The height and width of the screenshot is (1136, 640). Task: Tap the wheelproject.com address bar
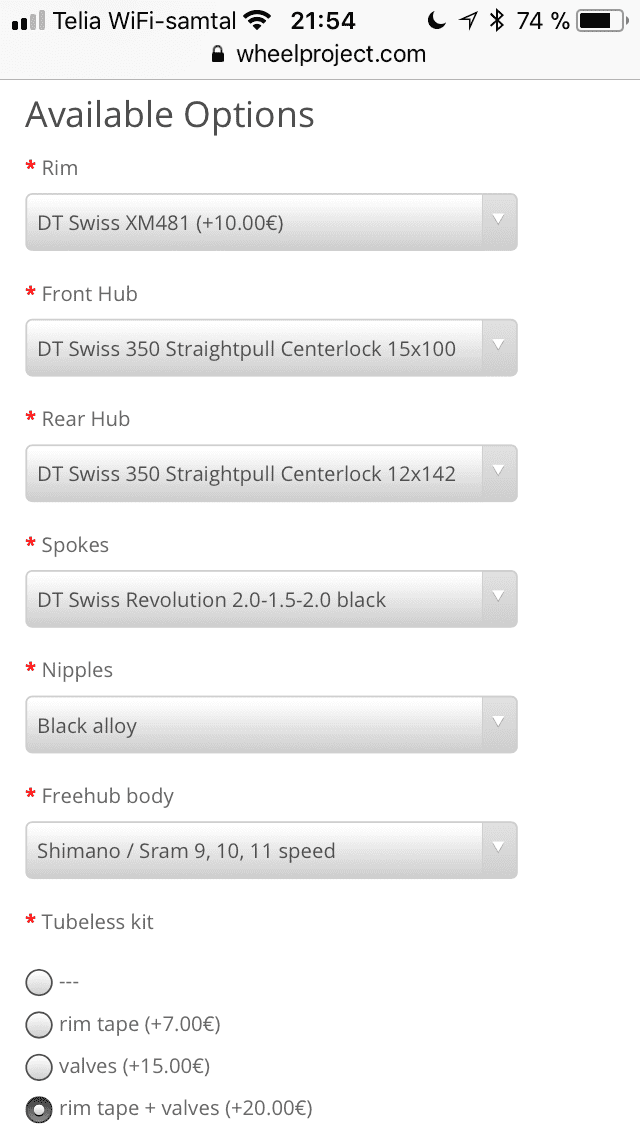(x=320, y=54)
